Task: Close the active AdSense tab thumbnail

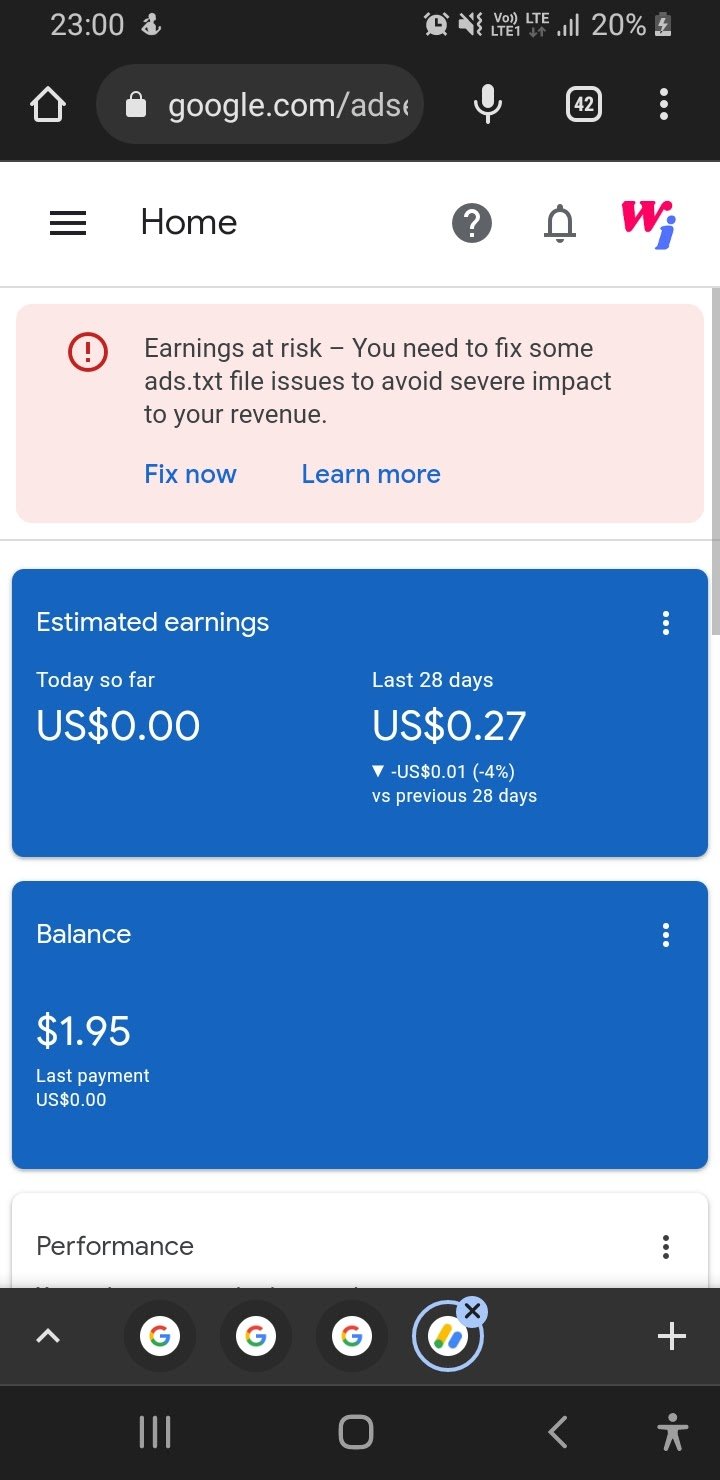Action: [473, 1309]
